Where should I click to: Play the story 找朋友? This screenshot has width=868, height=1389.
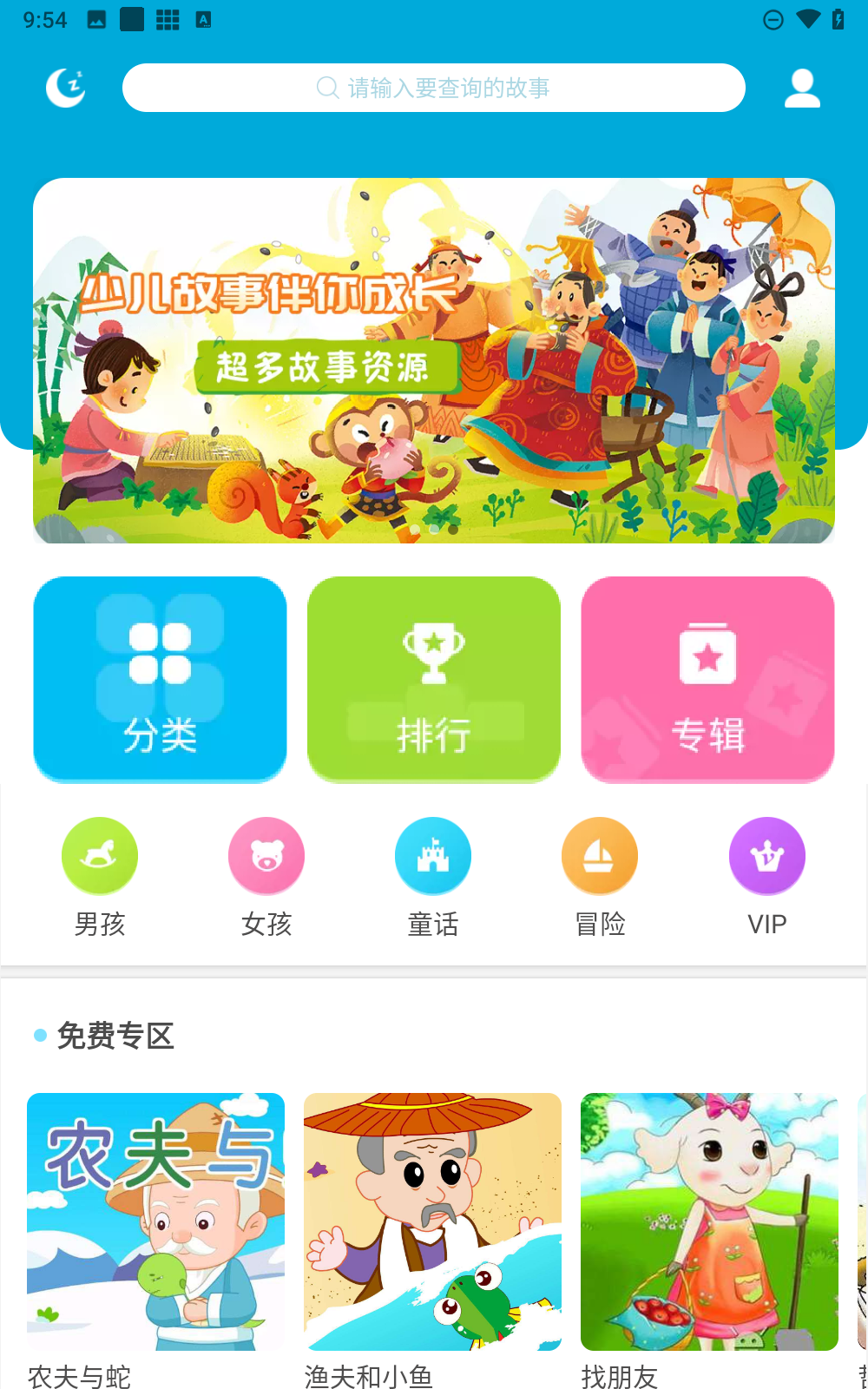tap(709, 1221)
